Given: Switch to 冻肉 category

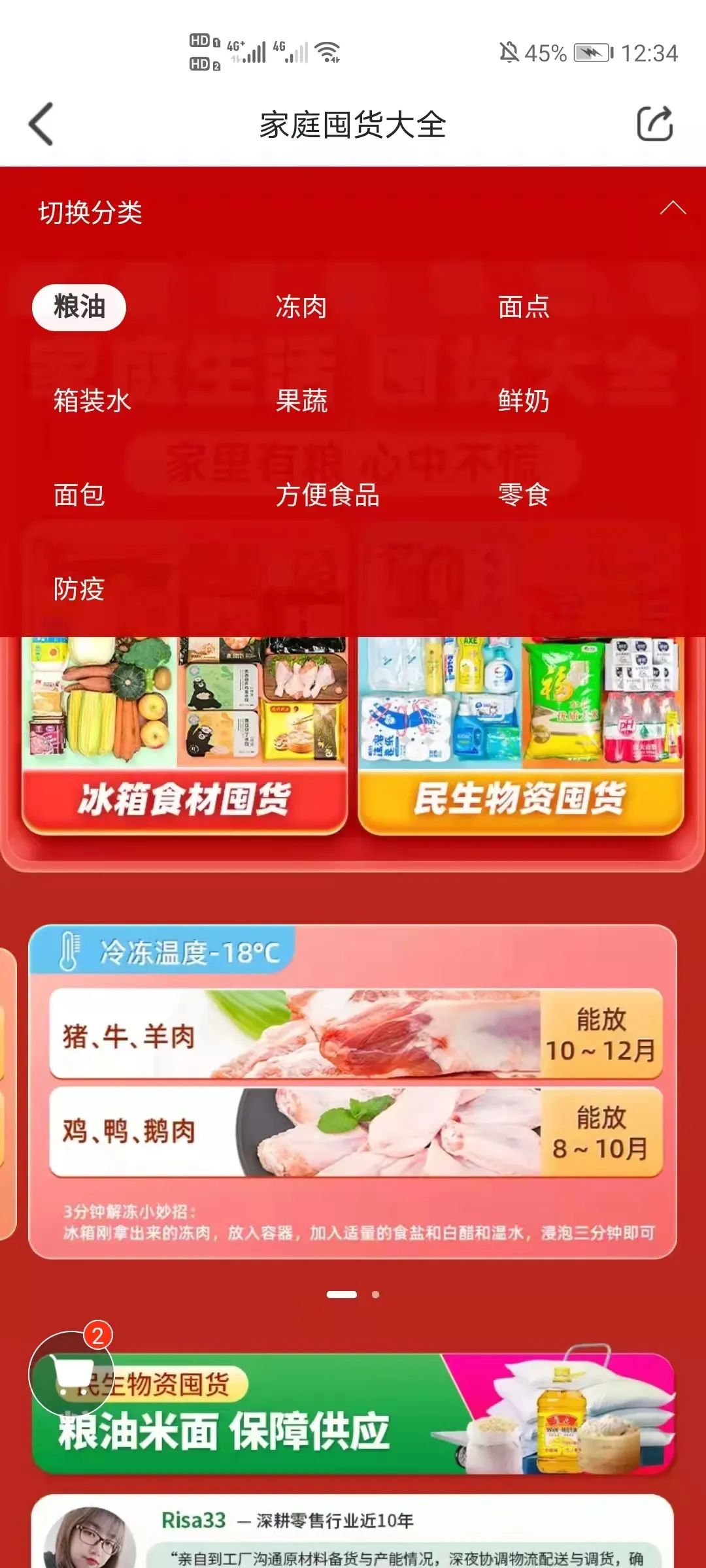Looking at the screenshot, I should 301,307.
